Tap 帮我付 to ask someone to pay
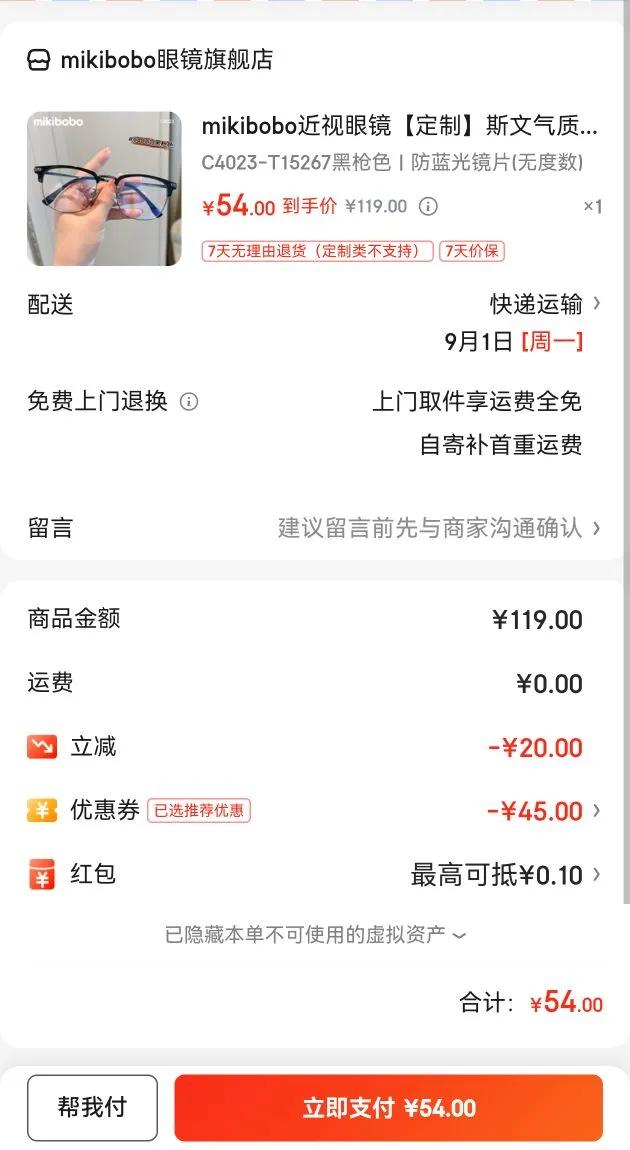Image resolution: width=630 pixels, height=1150 pixels. [x=92, y=1108]
